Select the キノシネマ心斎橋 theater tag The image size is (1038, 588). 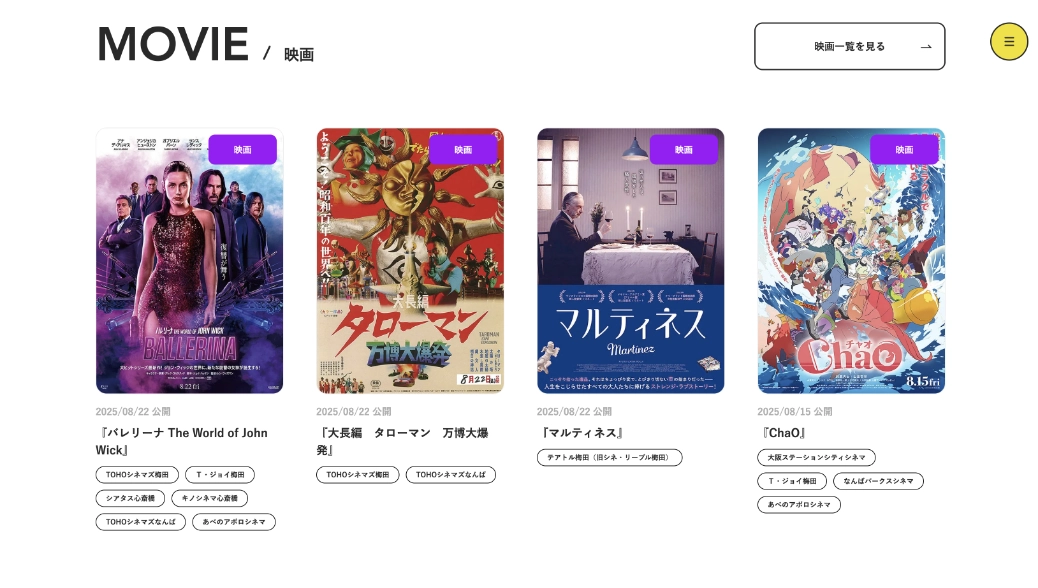(x=209, y=498)
